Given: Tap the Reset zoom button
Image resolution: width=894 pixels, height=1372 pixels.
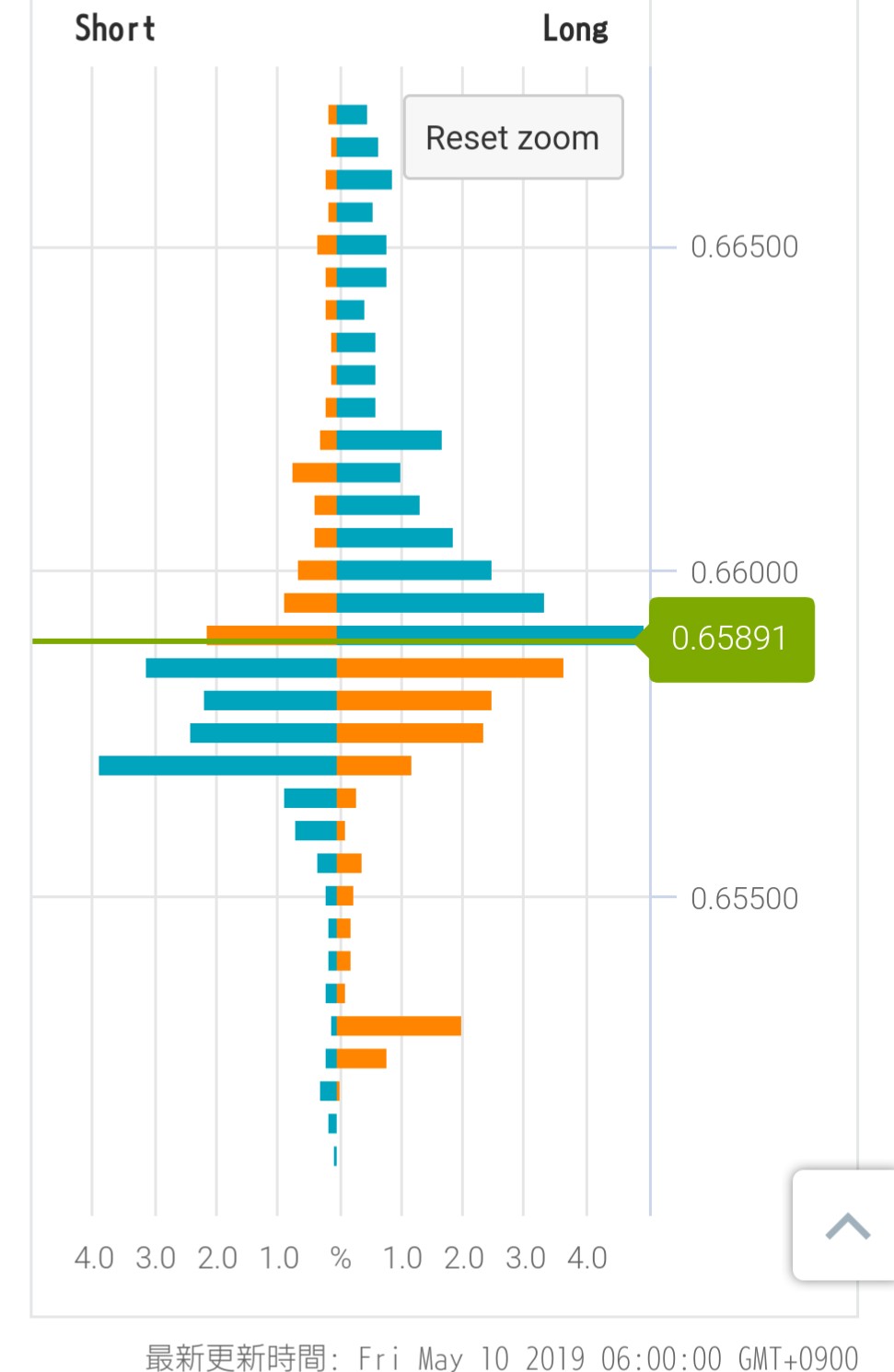Looking at the screenshot, I should click(513, 137).
